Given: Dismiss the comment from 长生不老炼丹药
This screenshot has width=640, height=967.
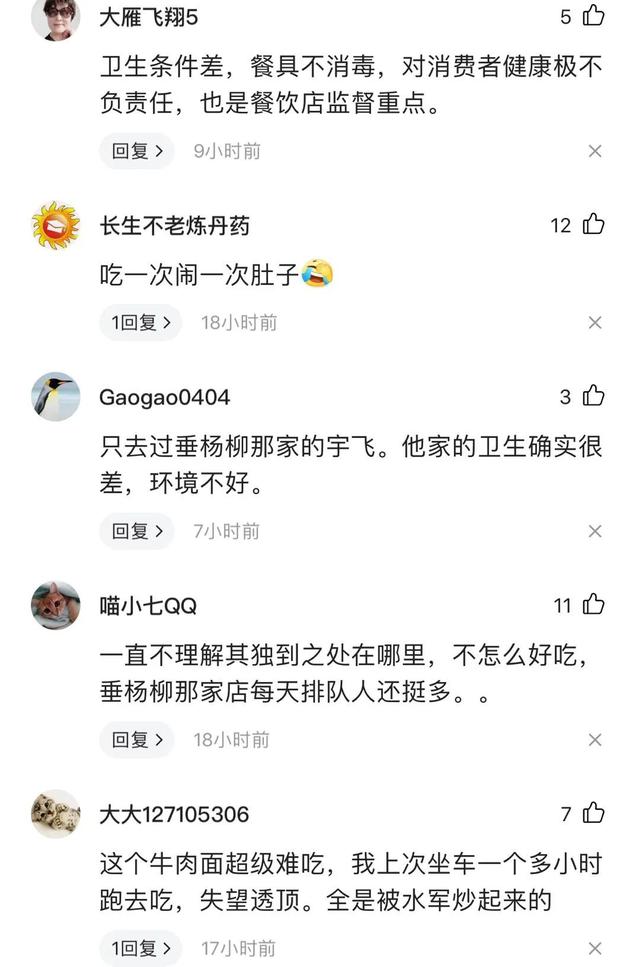Looking at the screenshot, I should point(595,323).
